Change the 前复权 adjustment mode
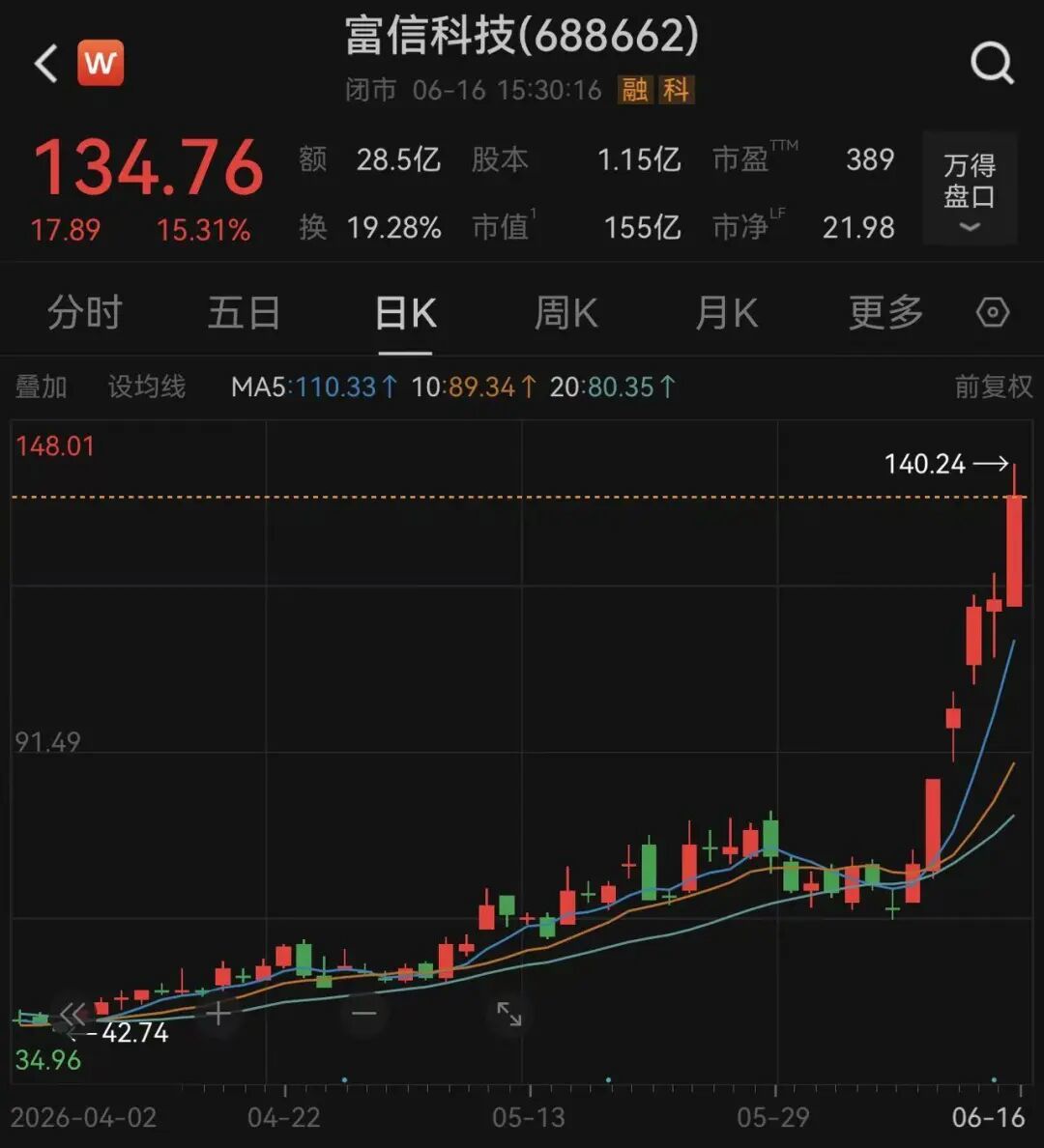This screenshot has height=1148, width=1044. pyautogui.click(x=993, y=387)
